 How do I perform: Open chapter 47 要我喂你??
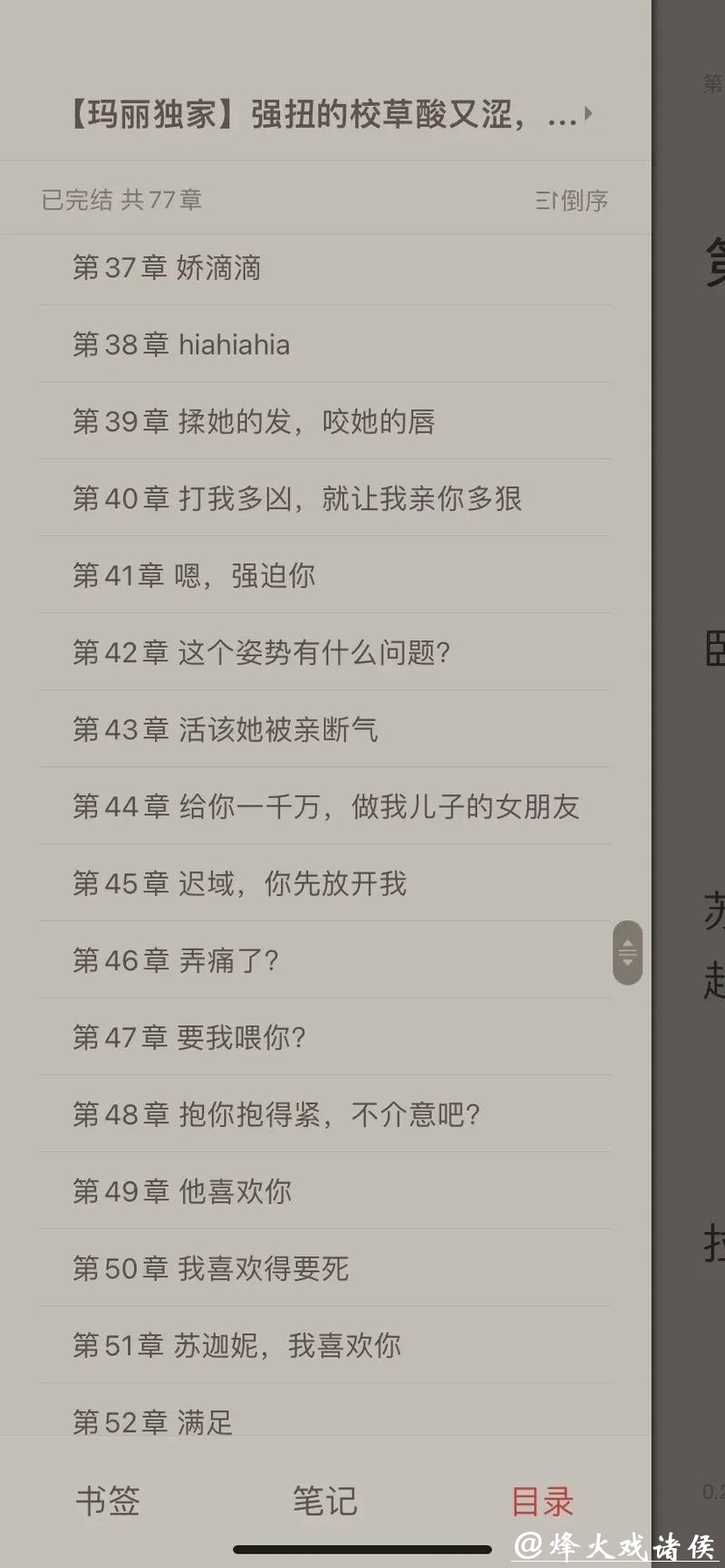click(190, 1038)
